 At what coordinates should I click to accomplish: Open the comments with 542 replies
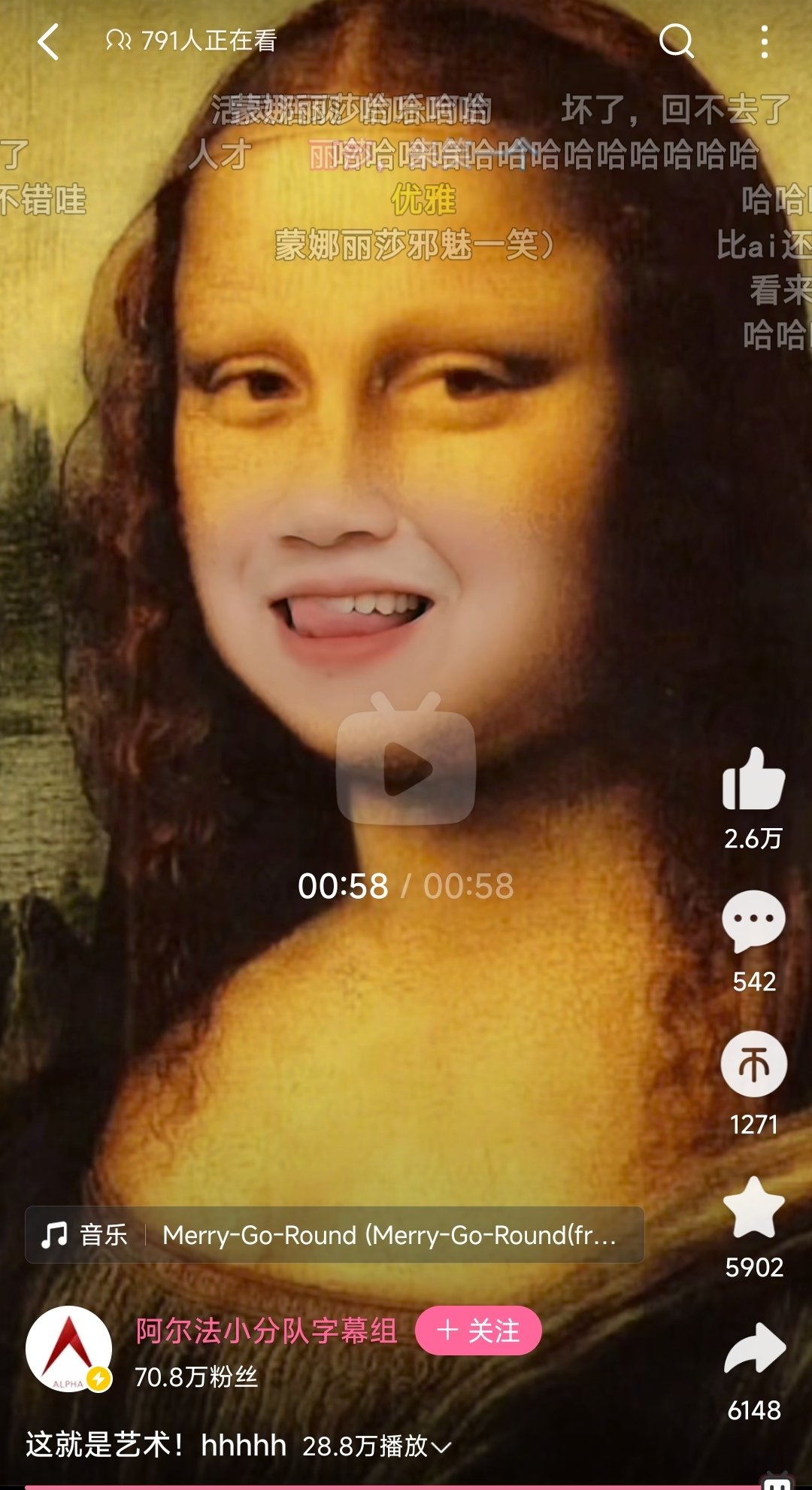753,922
